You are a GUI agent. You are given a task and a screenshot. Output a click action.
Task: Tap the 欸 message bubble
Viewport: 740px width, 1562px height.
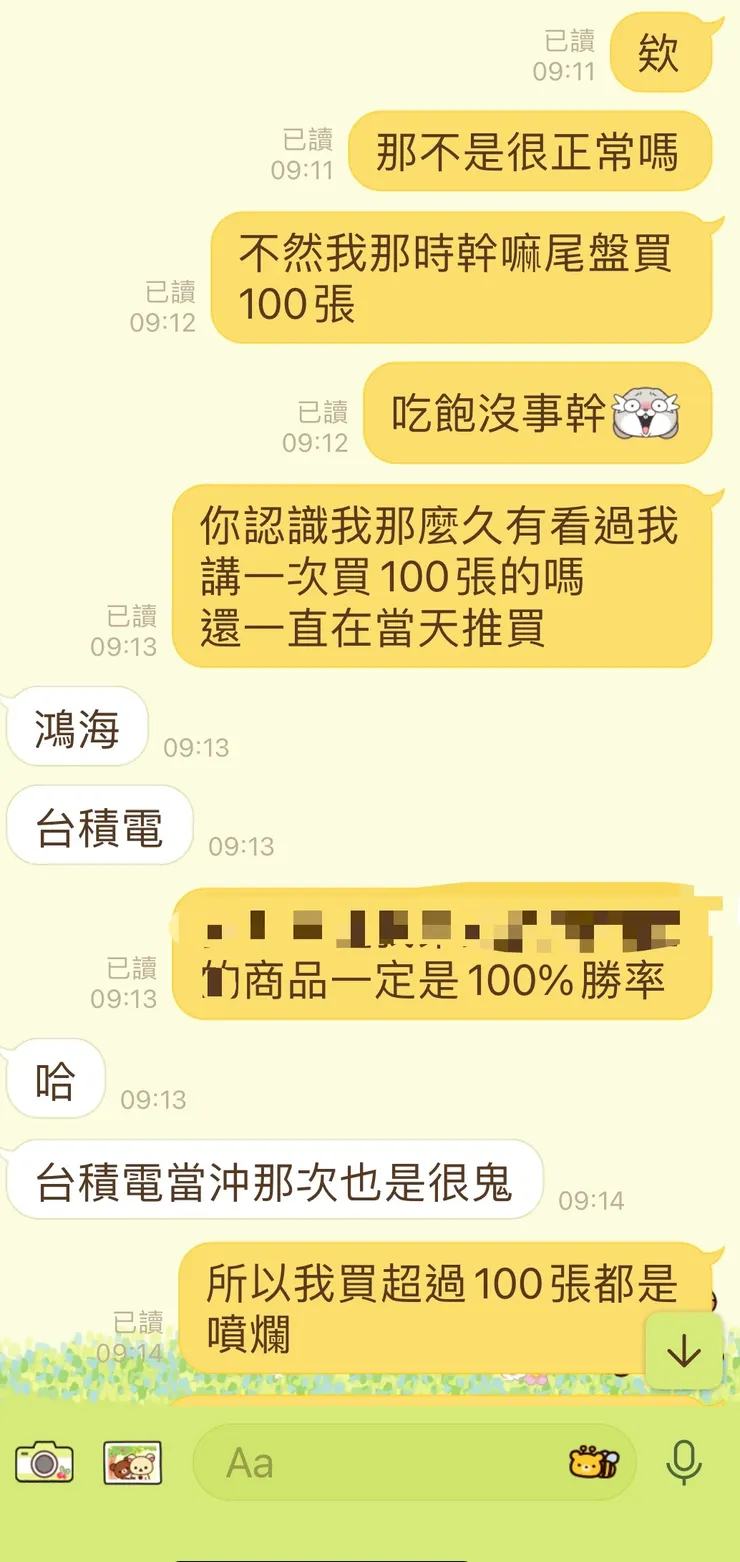(661, 55)
